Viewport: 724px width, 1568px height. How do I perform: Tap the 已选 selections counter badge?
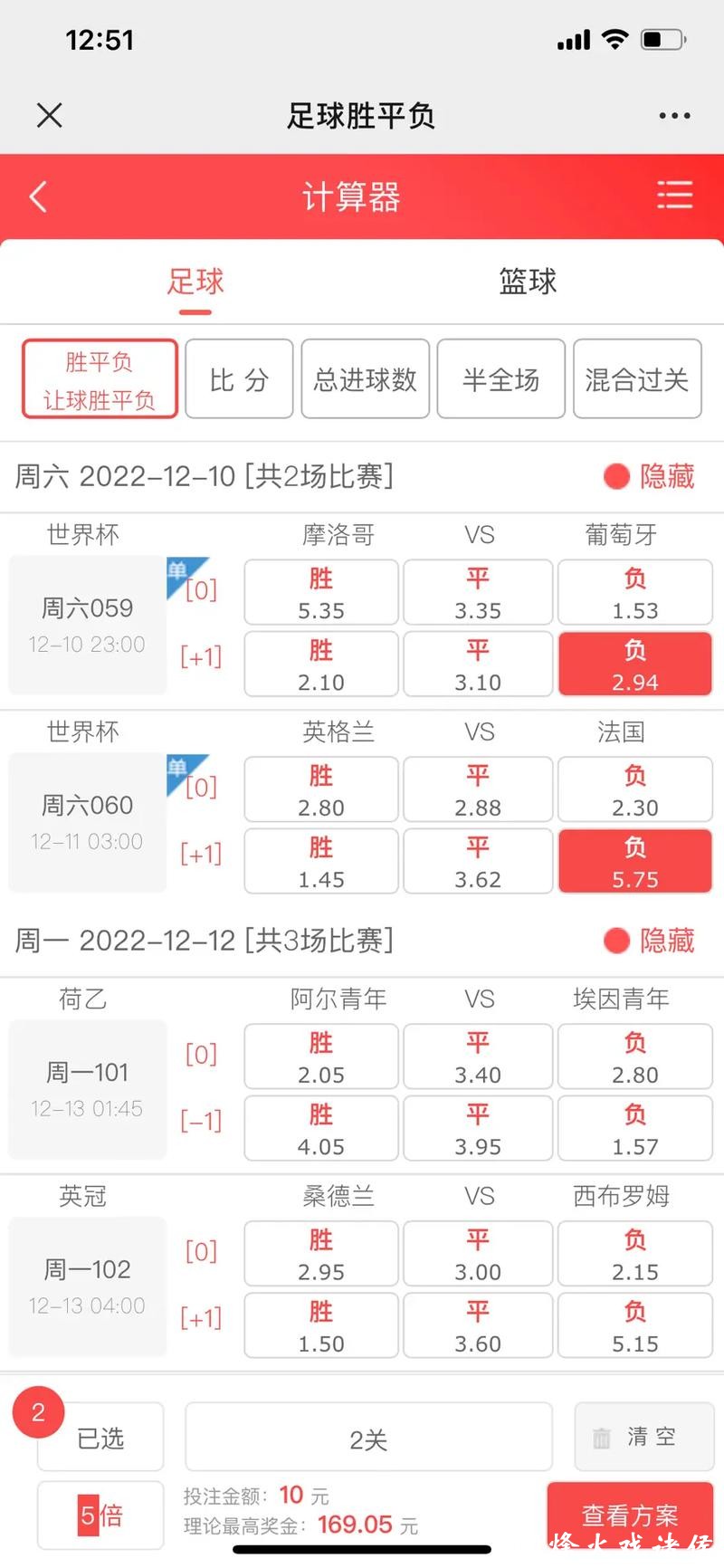[x=100, y=1437]
